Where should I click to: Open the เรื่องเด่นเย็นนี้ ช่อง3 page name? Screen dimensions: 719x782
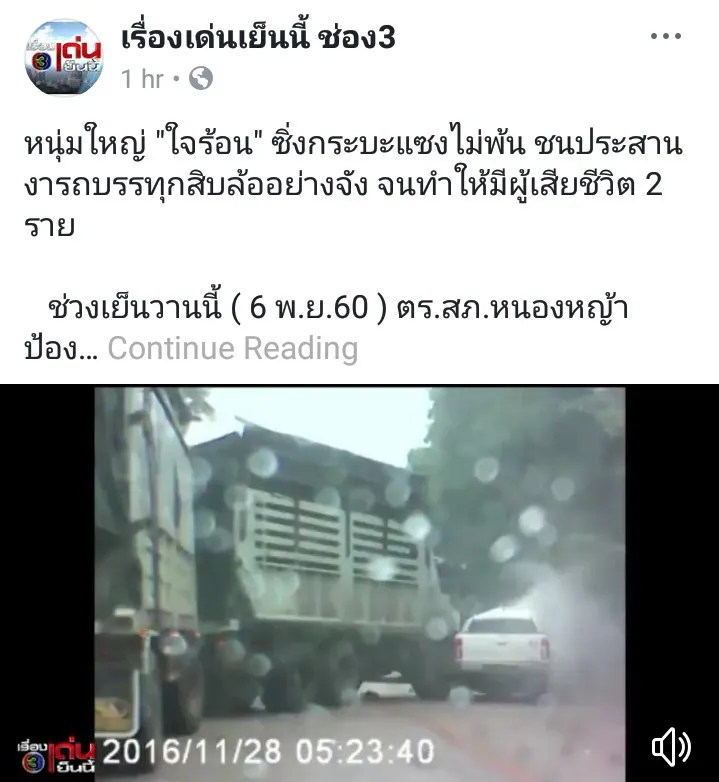[x=258, y=38]
